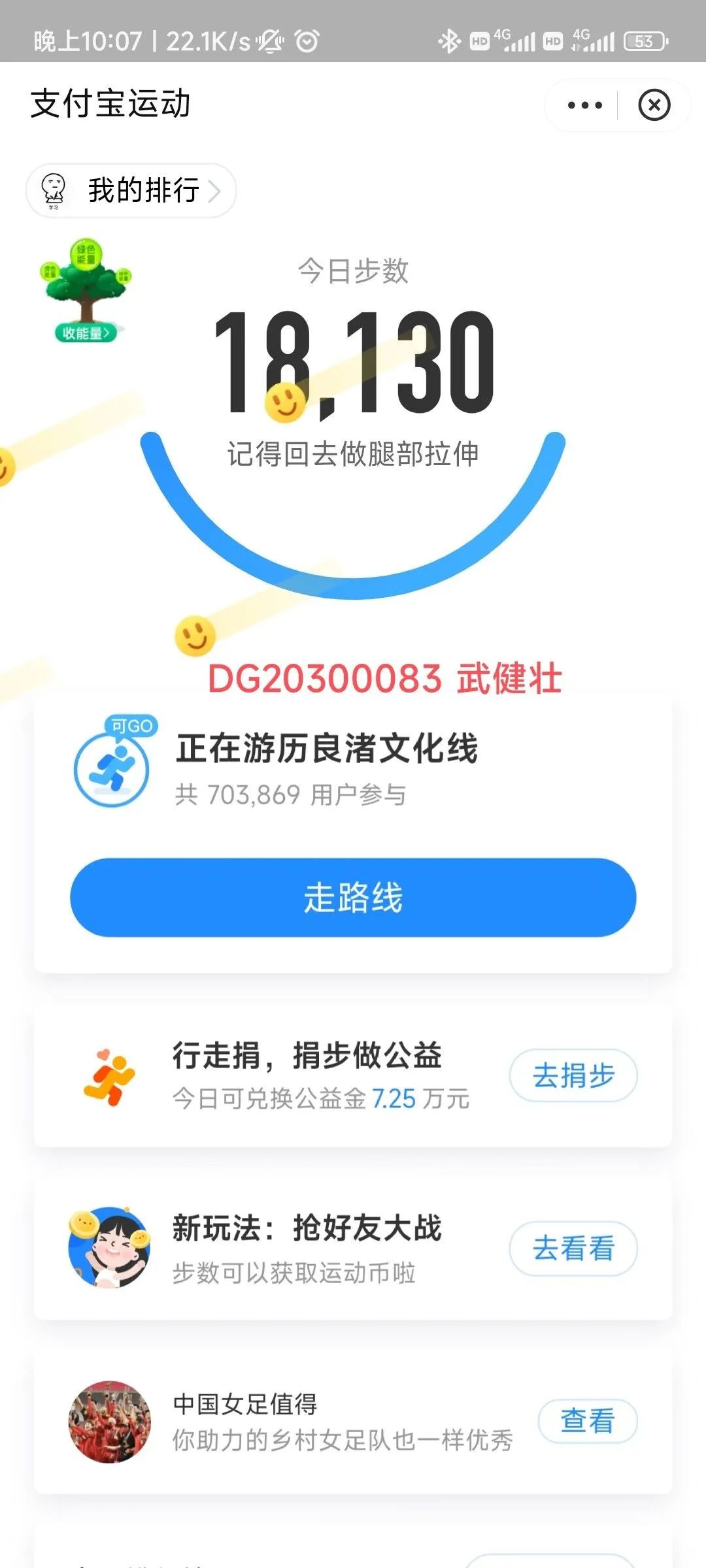Open the 正在游历良渚文化线 route card
706x1568 pixels.
click(x=327, y=749)
